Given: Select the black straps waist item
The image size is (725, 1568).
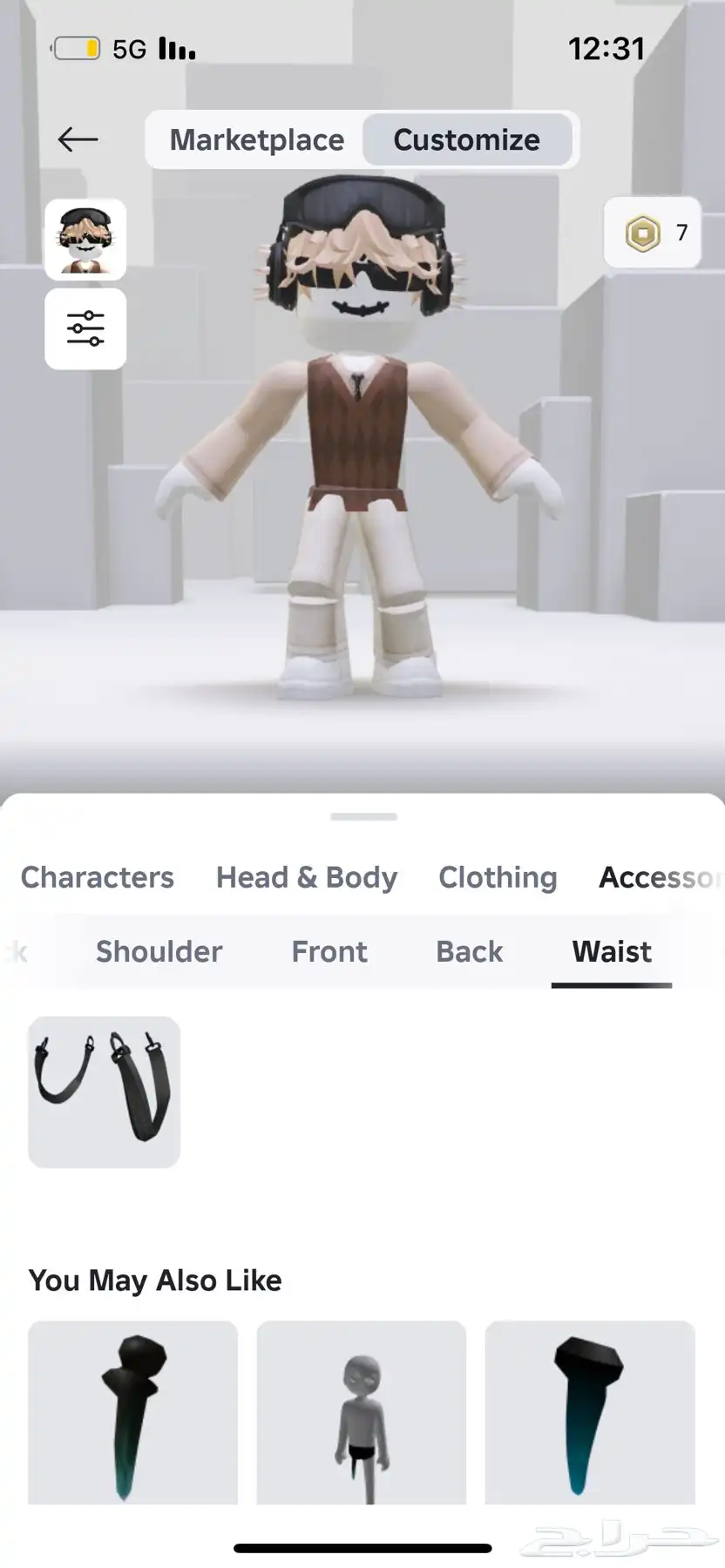Looking at the screenshot, I should pos(105,1092).
